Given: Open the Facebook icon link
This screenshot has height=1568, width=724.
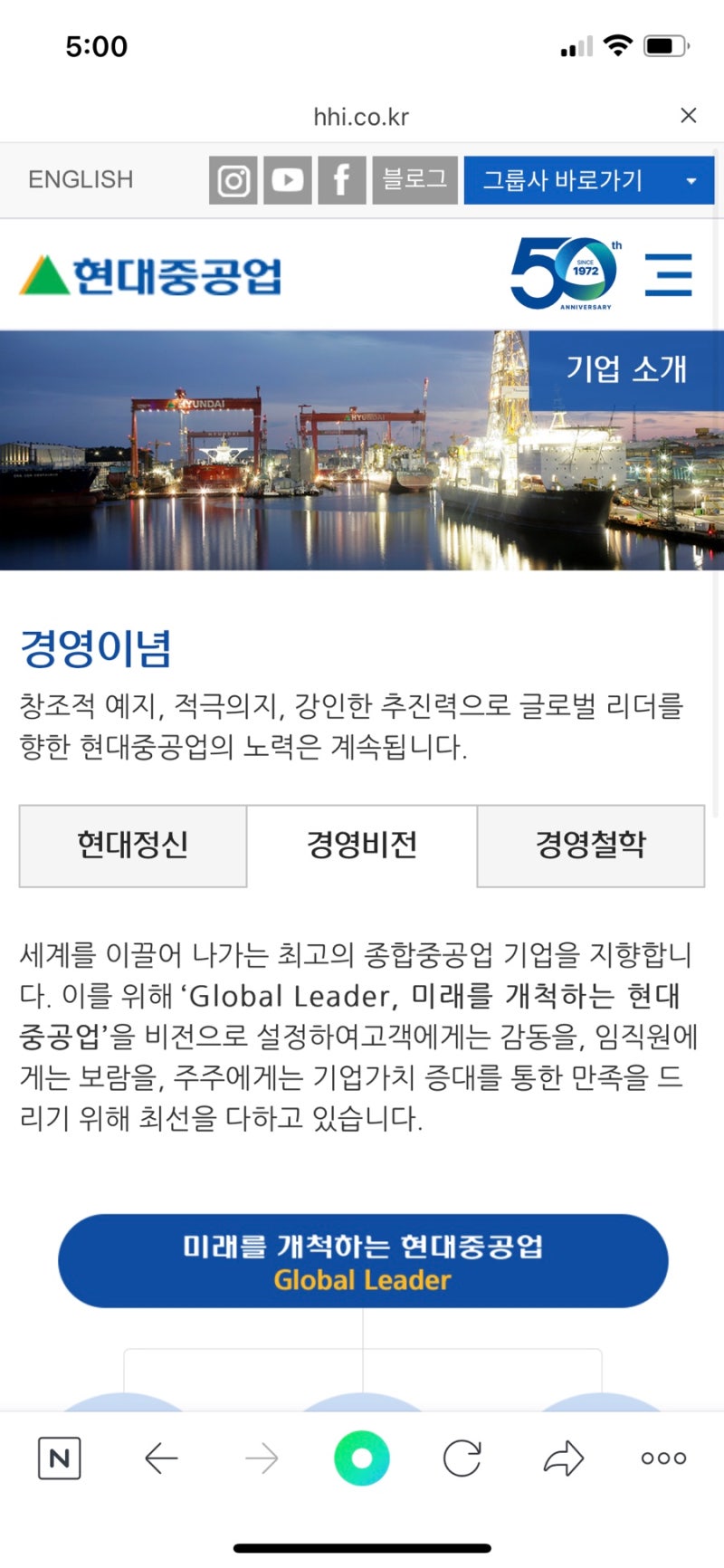Looking at the screenshot, I should pos(342,180).
